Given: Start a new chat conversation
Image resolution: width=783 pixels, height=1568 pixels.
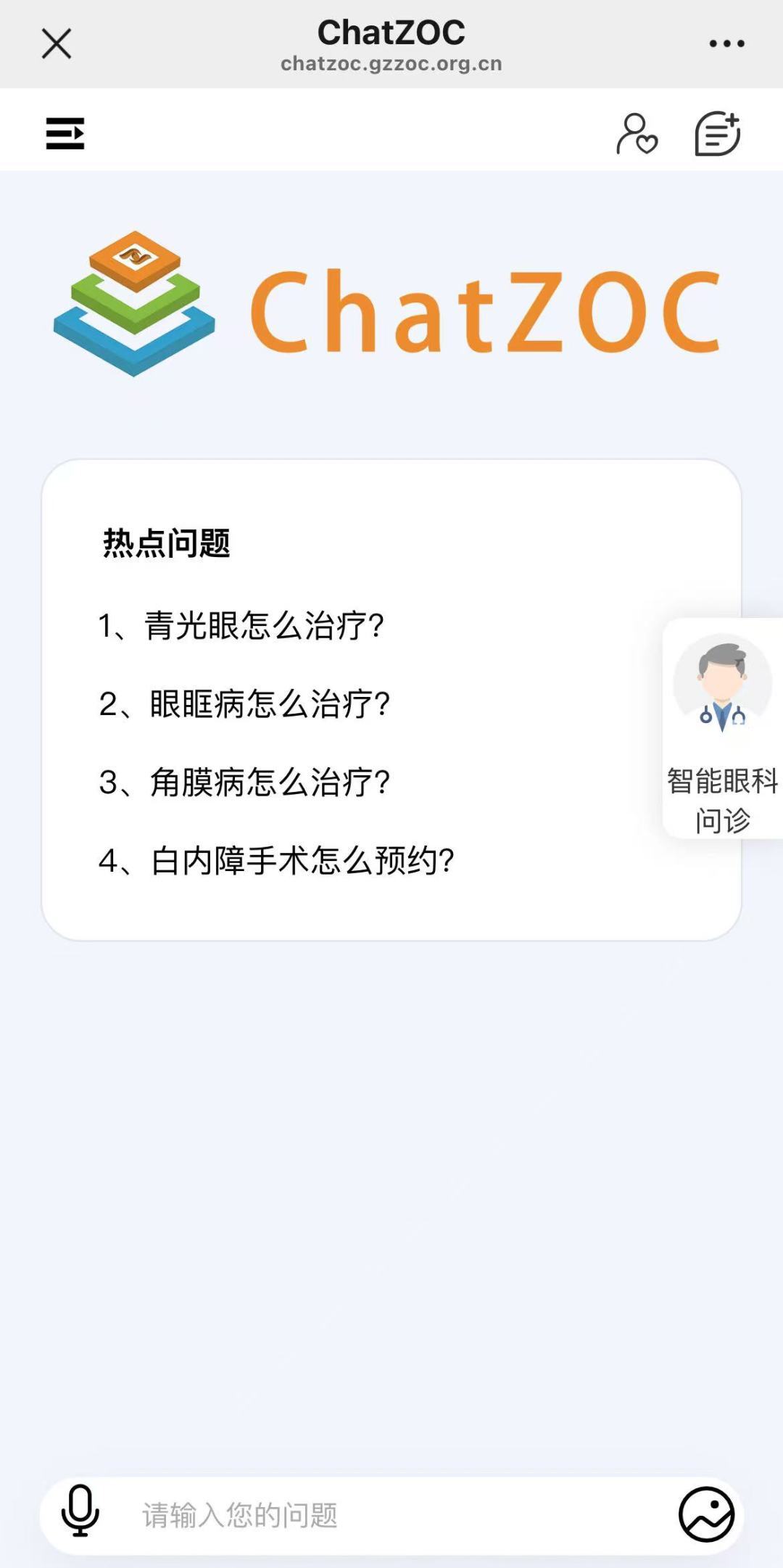Looking at the screenshot, I should pyautogui.click(x=717, y=134).
